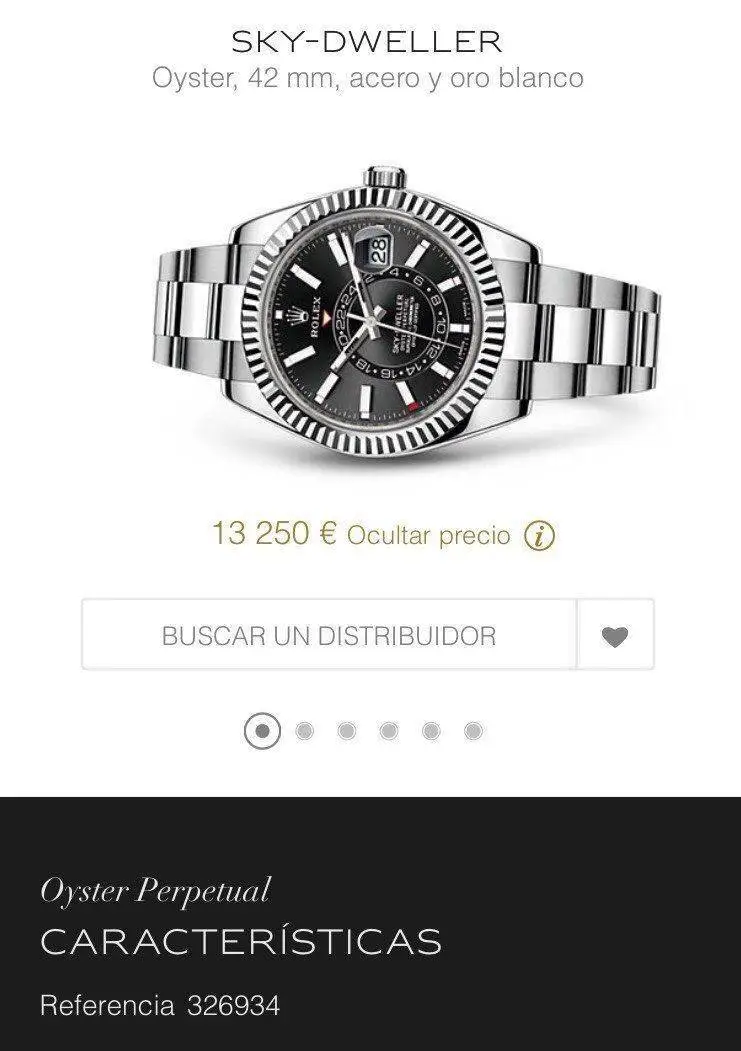Add Sky-Dweller to favorites with heart

pos(615,636)
